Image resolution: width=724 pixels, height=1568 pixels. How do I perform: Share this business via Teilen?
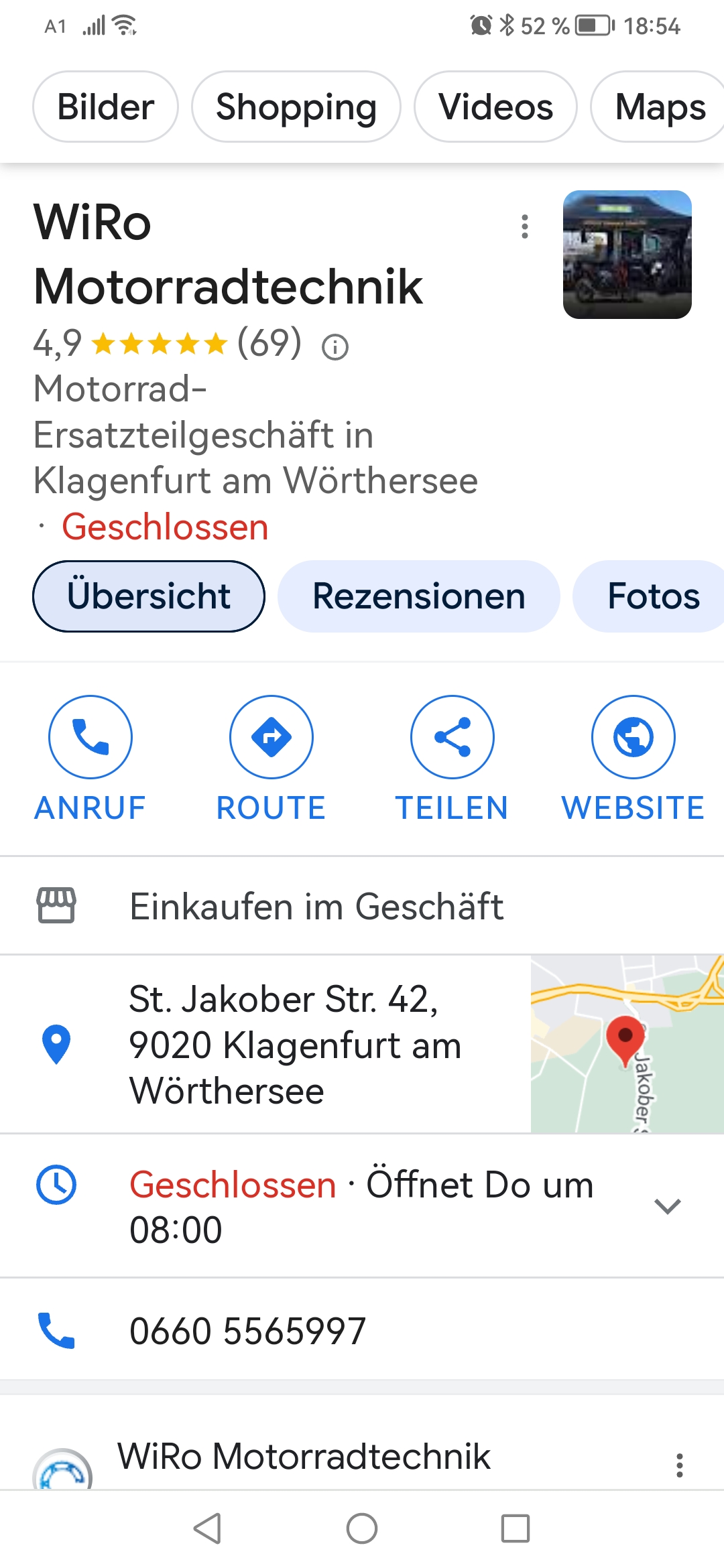pyautogui.click(x=452, y=759)
